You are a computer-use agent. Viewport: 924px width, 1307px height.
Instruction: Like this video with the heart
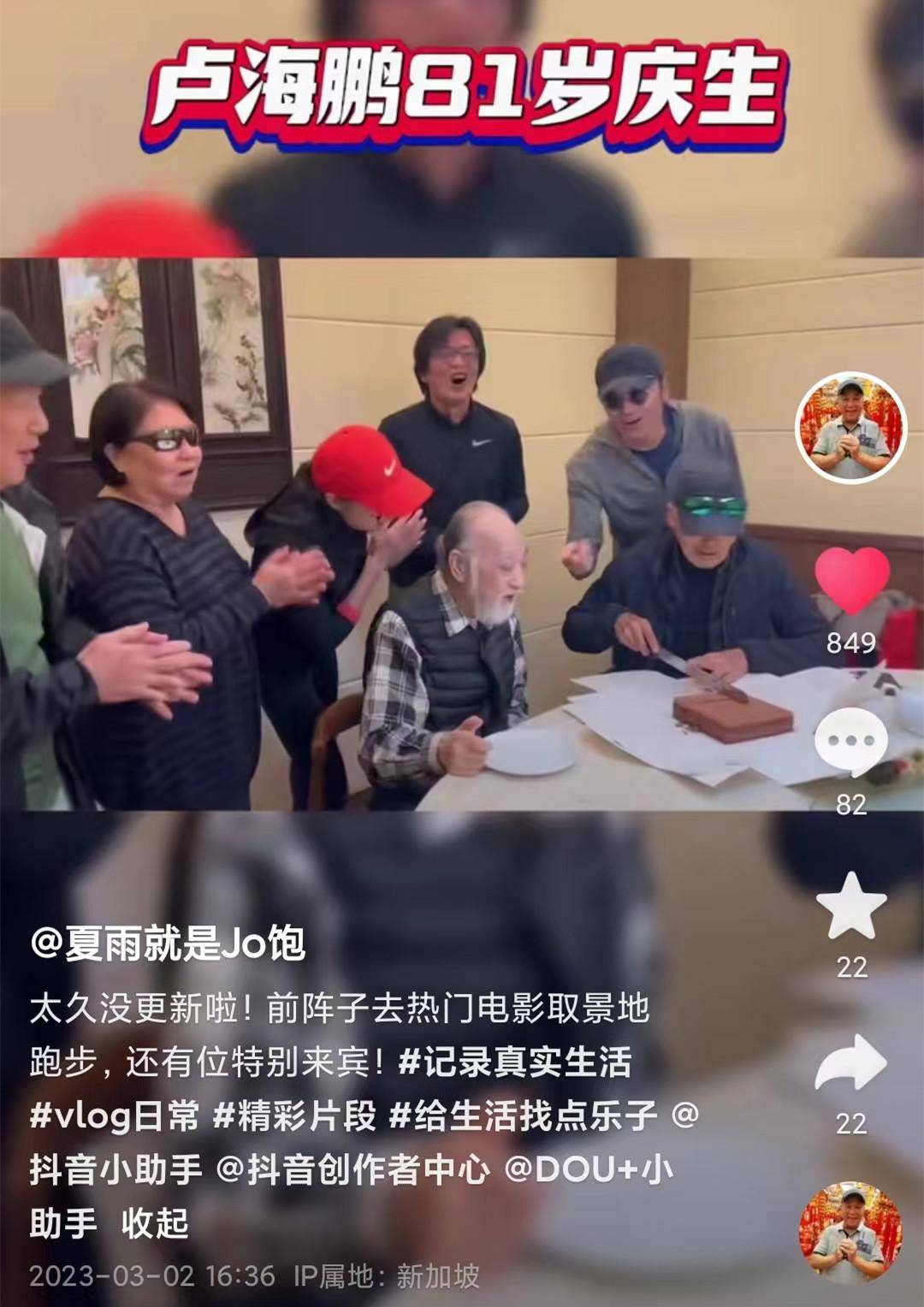click(850, 581)
